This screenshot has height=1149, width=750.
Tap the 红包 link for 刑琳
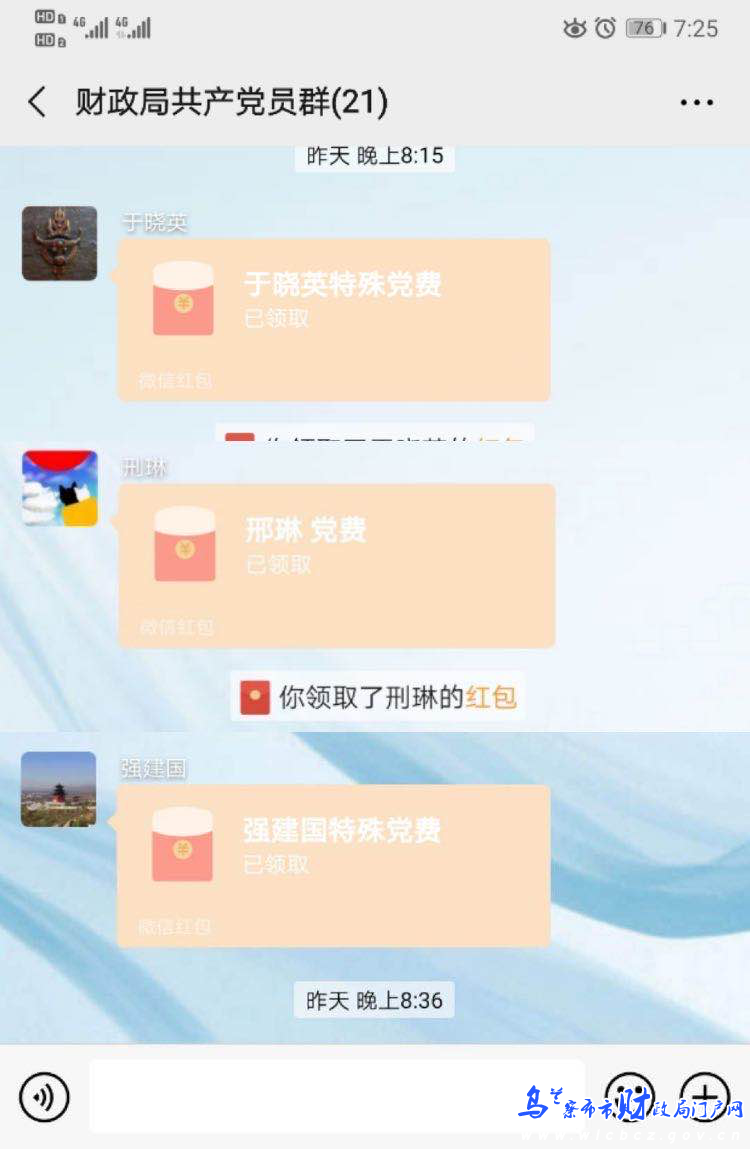tap(491, 697)
